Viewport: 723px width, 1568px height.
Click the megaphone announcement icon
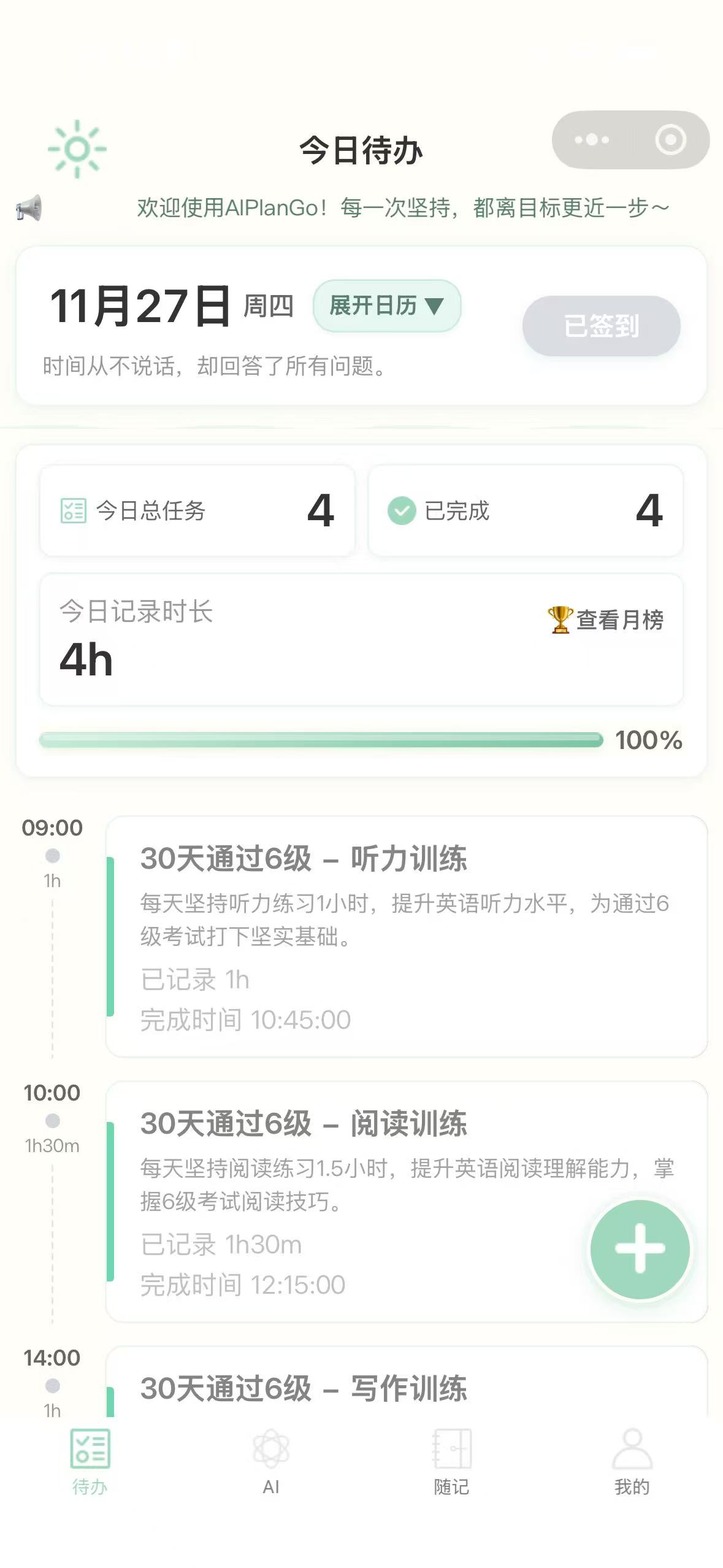28,207
